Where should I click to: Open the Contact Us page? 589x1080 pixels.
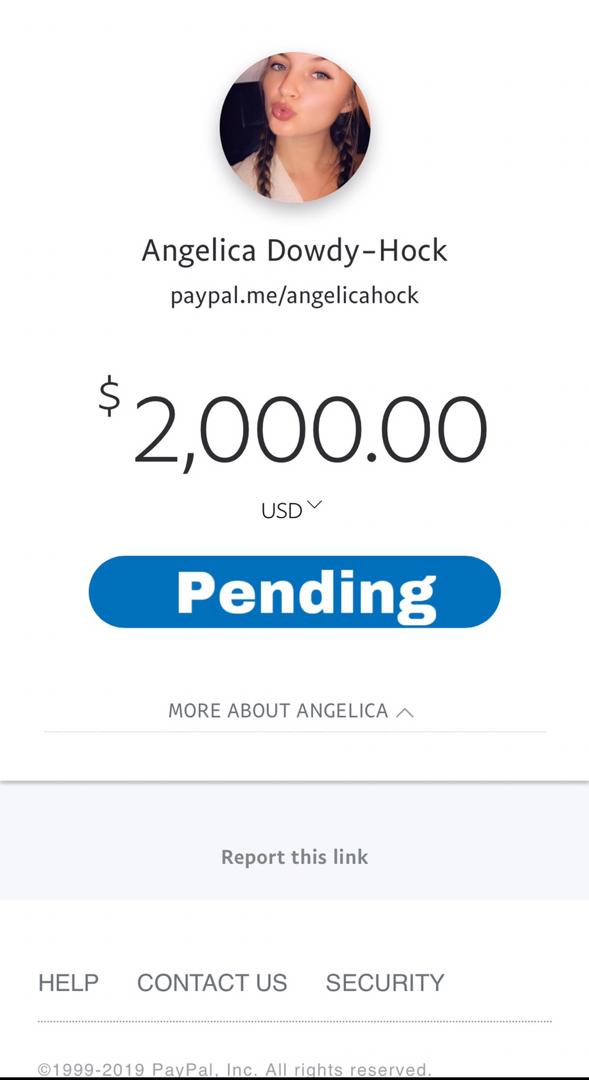click(212, 982)
